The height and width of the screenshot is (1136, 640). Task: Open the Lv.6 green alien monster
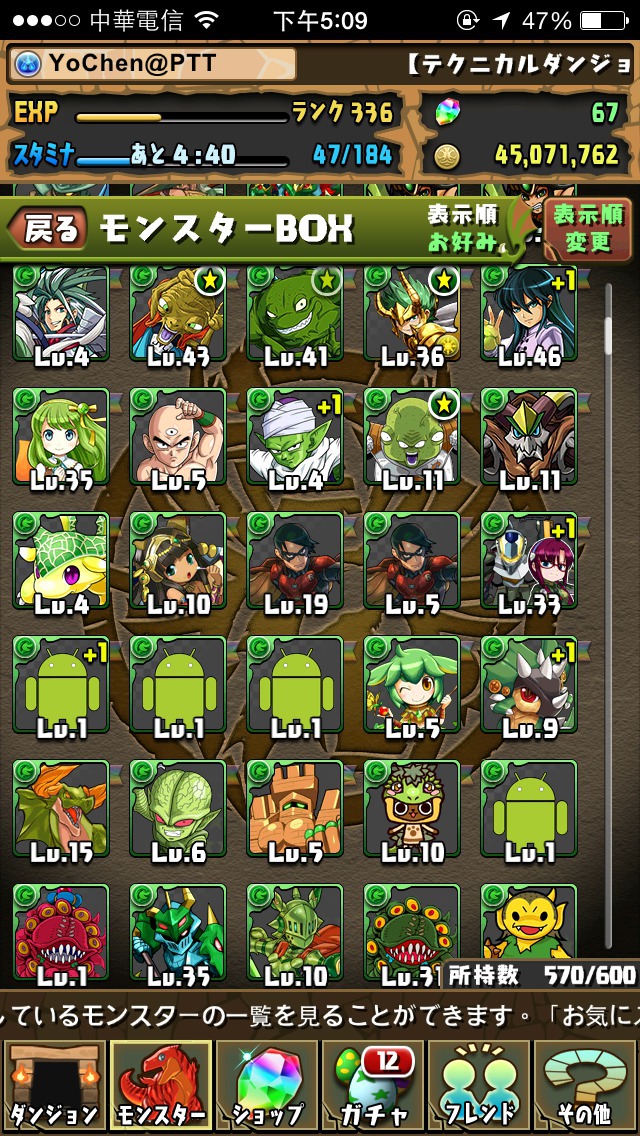(x=178, y=809)
